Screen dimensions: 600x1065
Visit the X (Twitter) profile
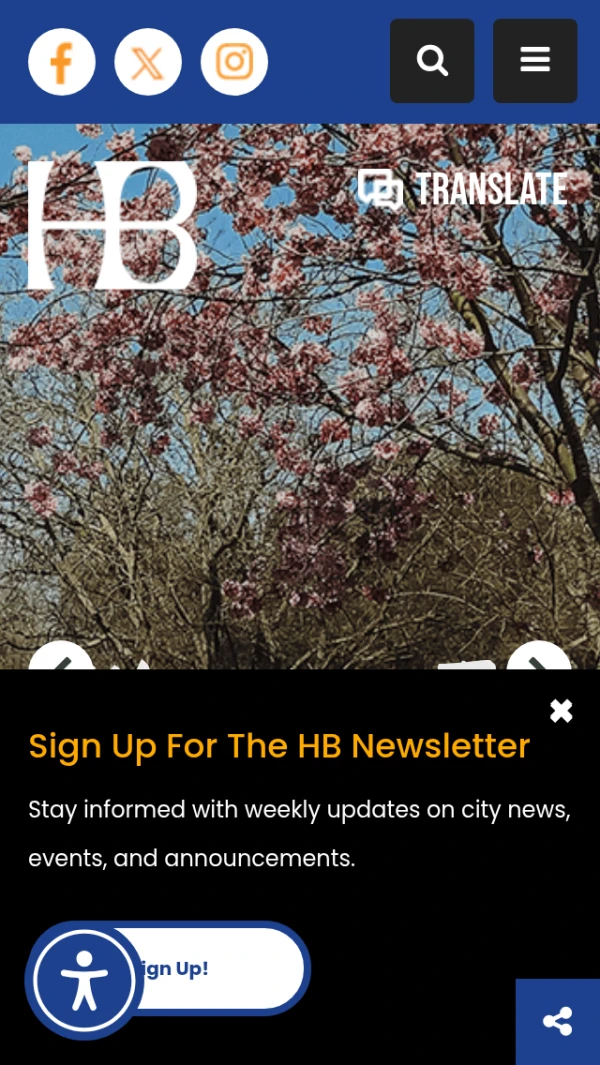tap(148, 62)
